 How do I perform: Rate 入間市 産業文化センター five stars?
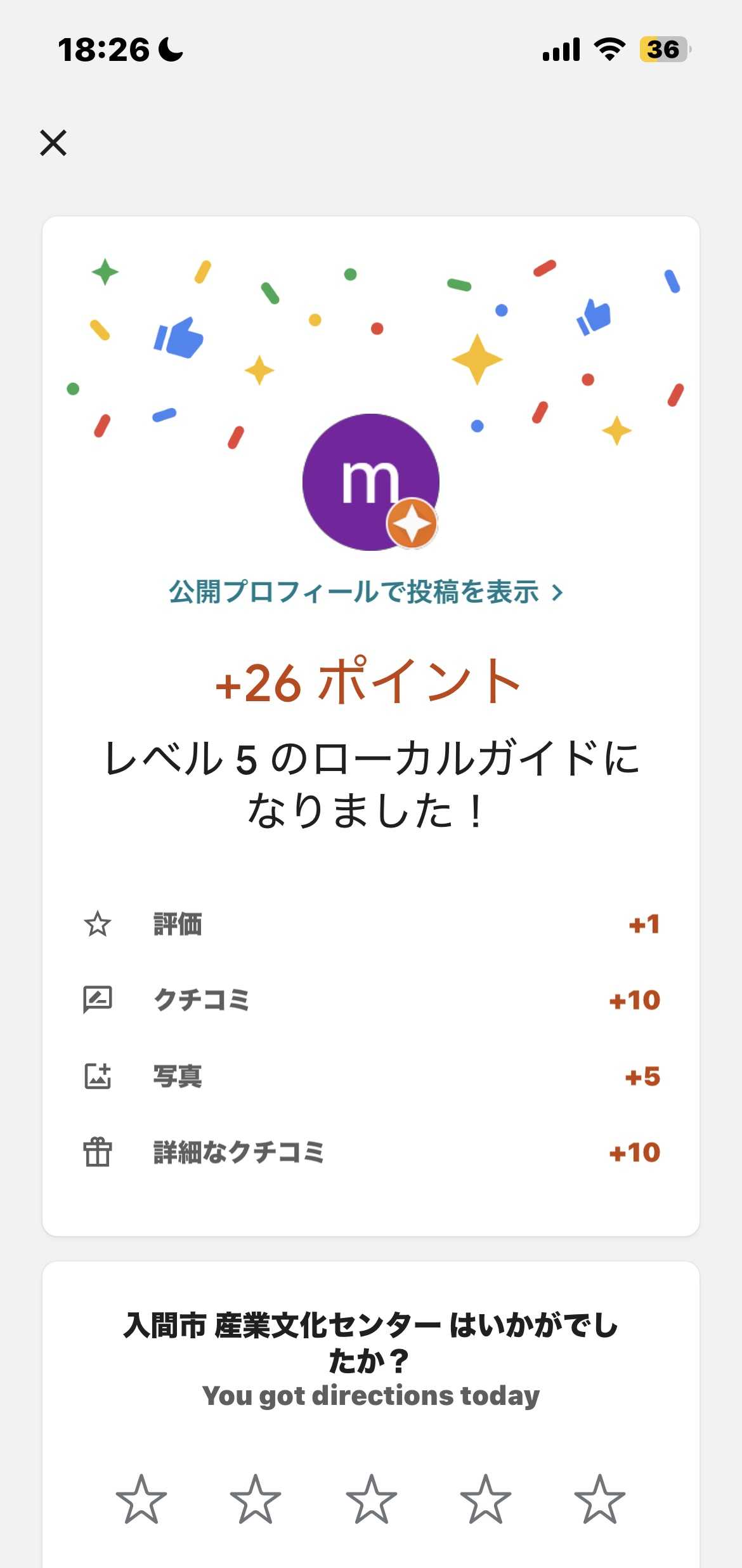(x=600, y=1499)
